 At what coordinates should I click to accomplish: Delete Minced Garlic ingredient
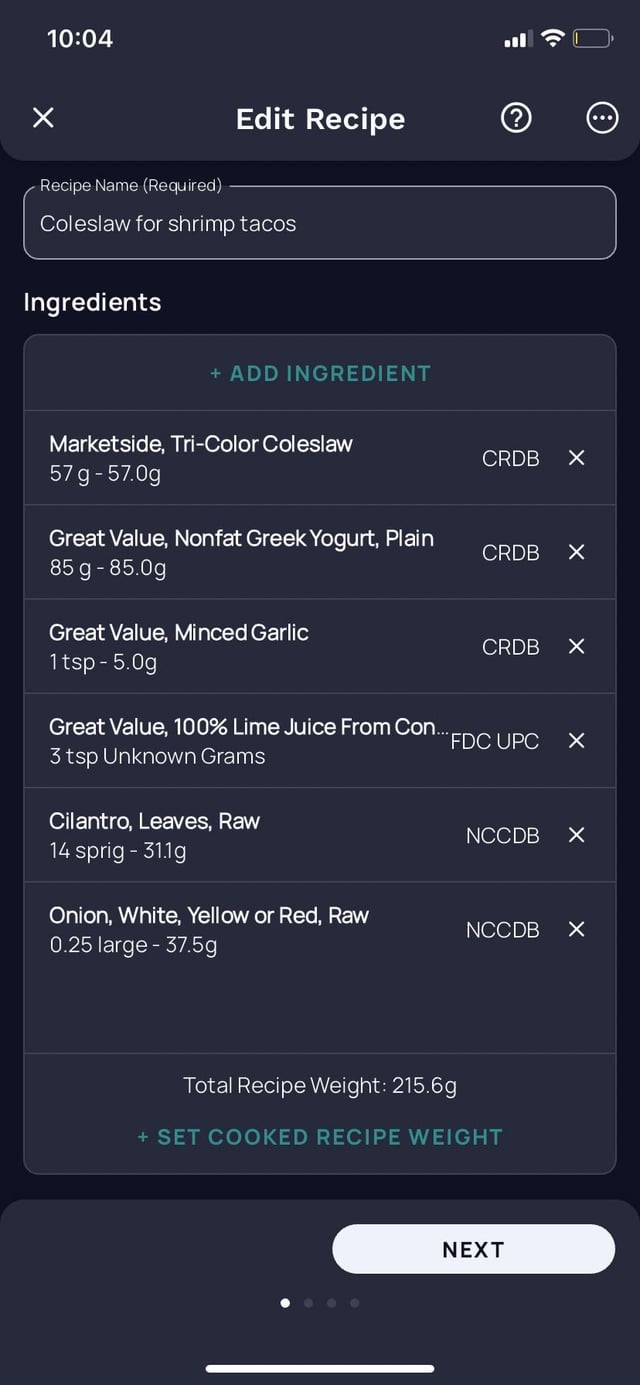tap(576, 646)
